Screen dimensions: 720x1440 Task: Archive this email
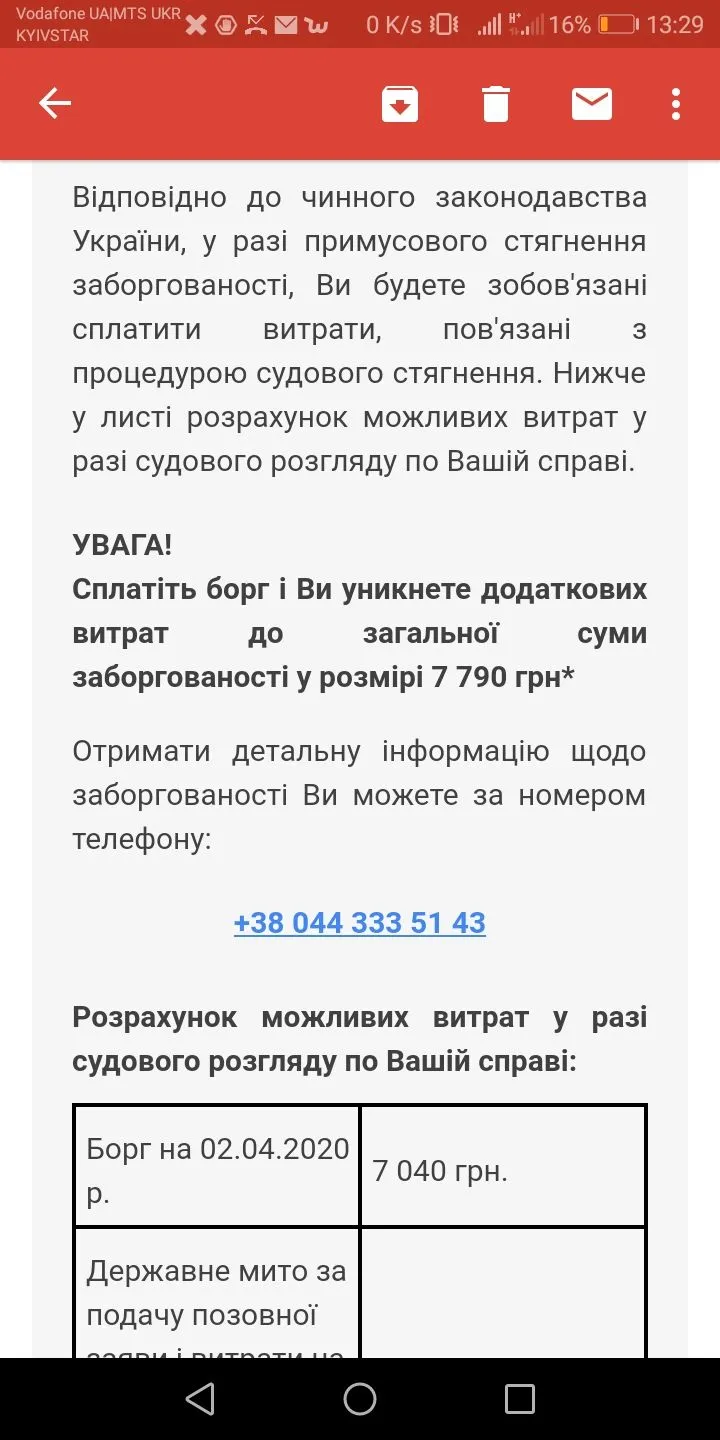[x=400, y=104]
